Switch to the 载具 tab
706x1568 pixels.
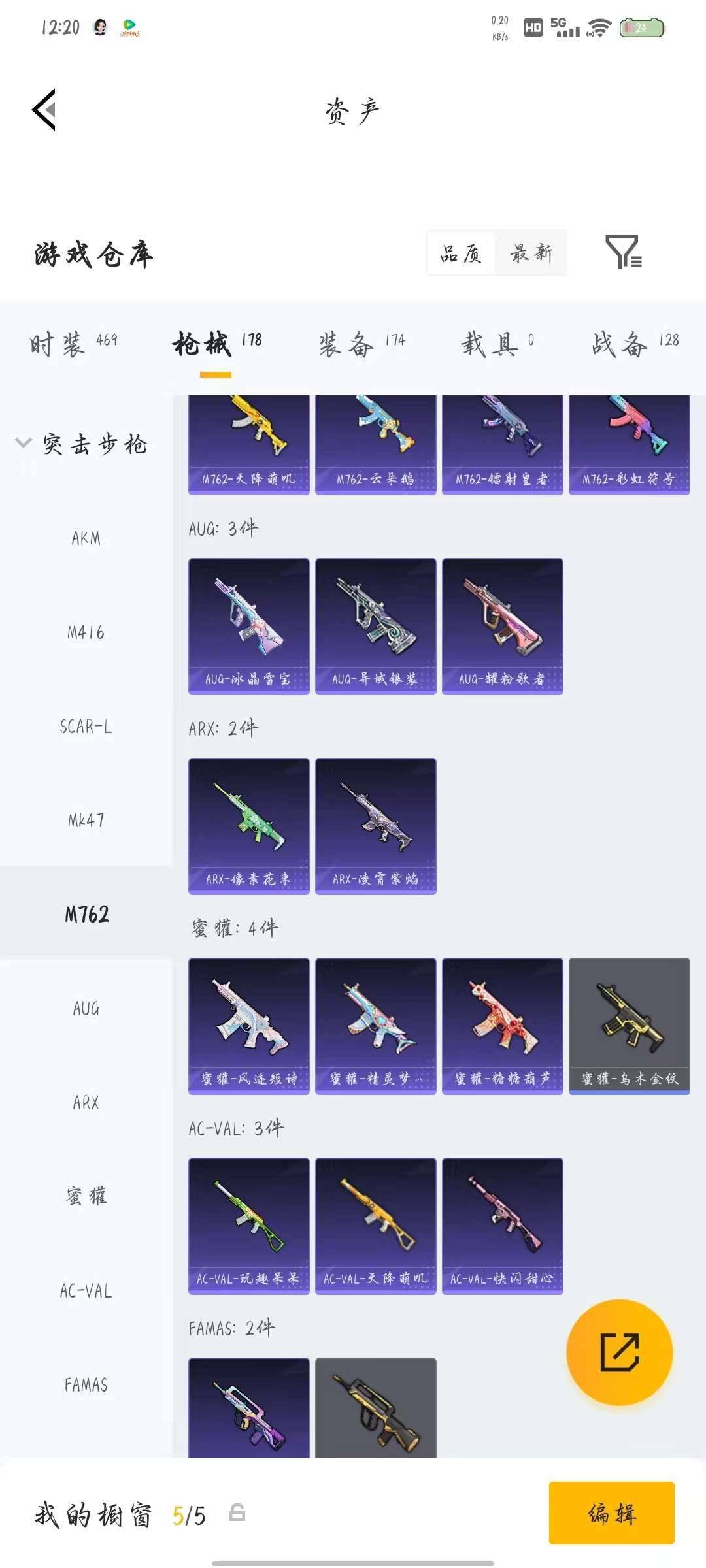497,343
